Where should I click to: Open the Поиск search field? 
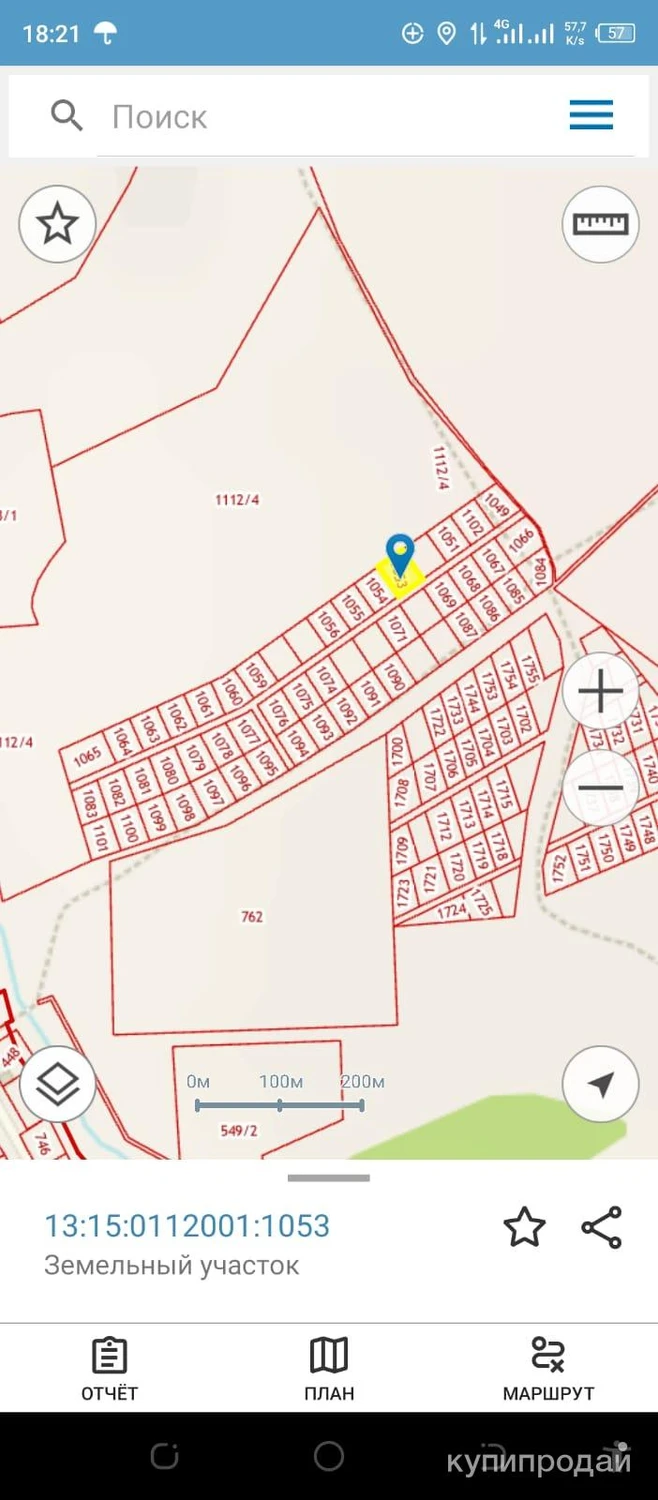coord(330,117)
